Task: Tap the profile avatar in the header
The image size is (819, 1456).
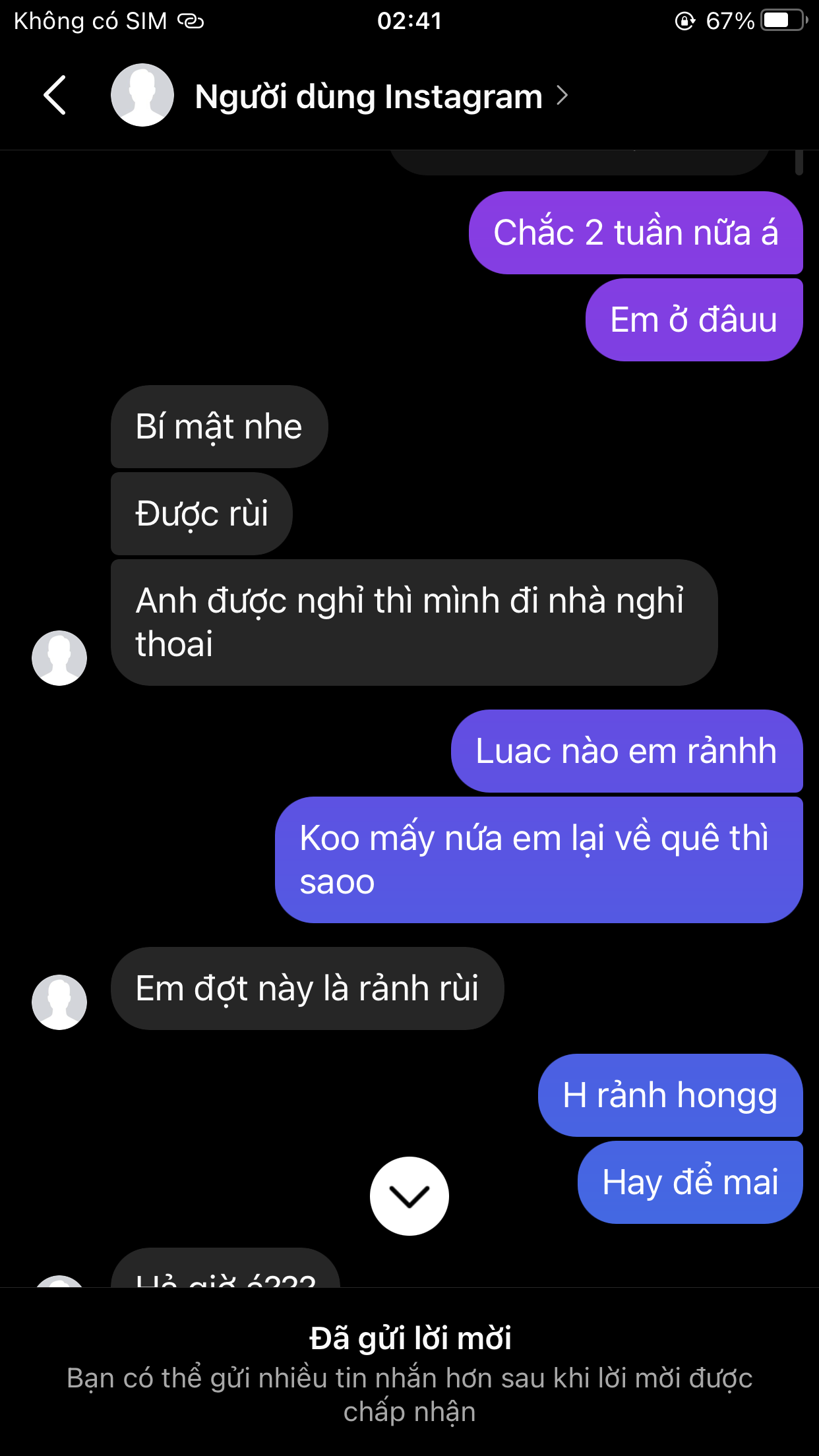Action: [142, 96]
